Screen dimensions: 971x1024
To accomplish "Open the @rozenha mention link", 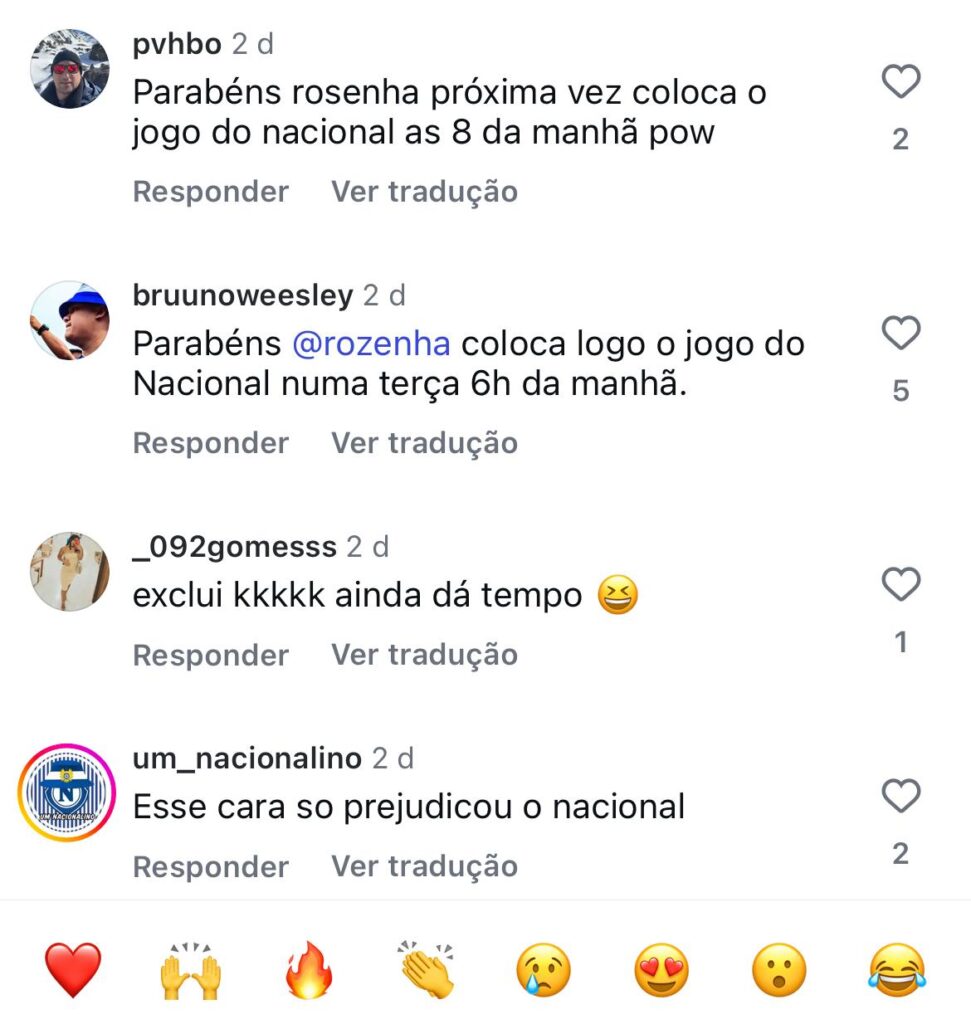I will [x=371, y=344].
